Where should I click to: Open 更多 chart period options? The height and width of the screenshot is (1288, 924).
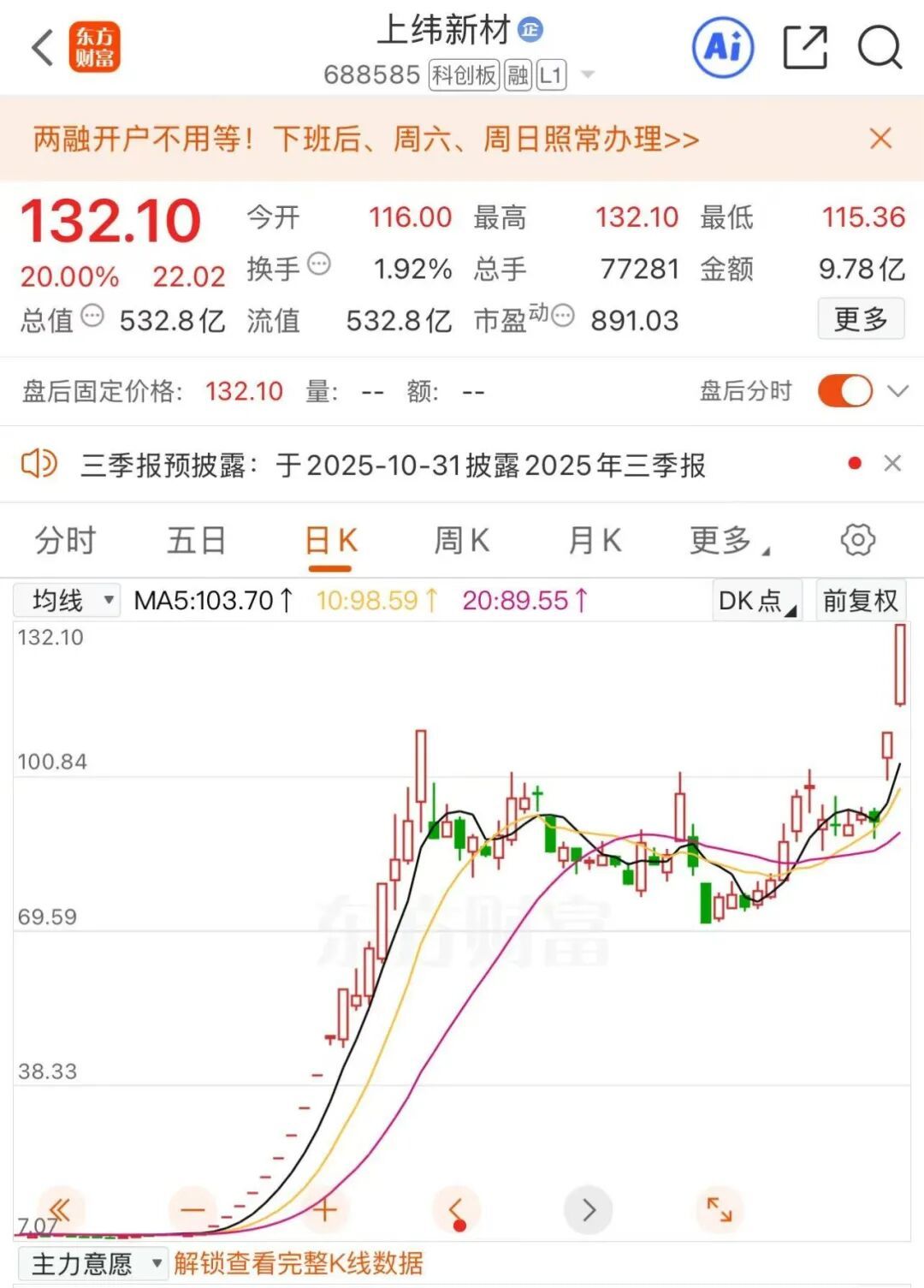[728, 541]
